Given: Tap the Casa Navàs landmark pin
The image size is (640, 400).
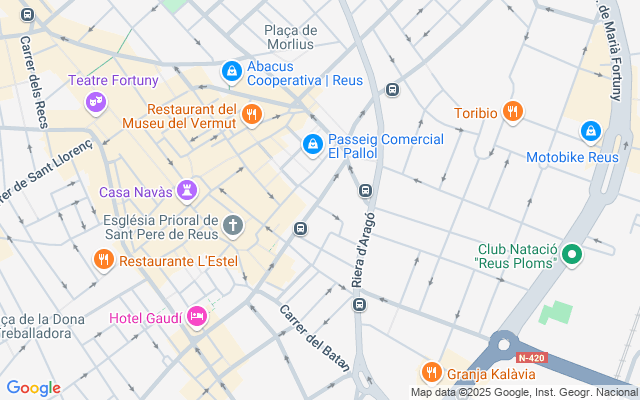Looking at the screenshot, I should [187, 190].
